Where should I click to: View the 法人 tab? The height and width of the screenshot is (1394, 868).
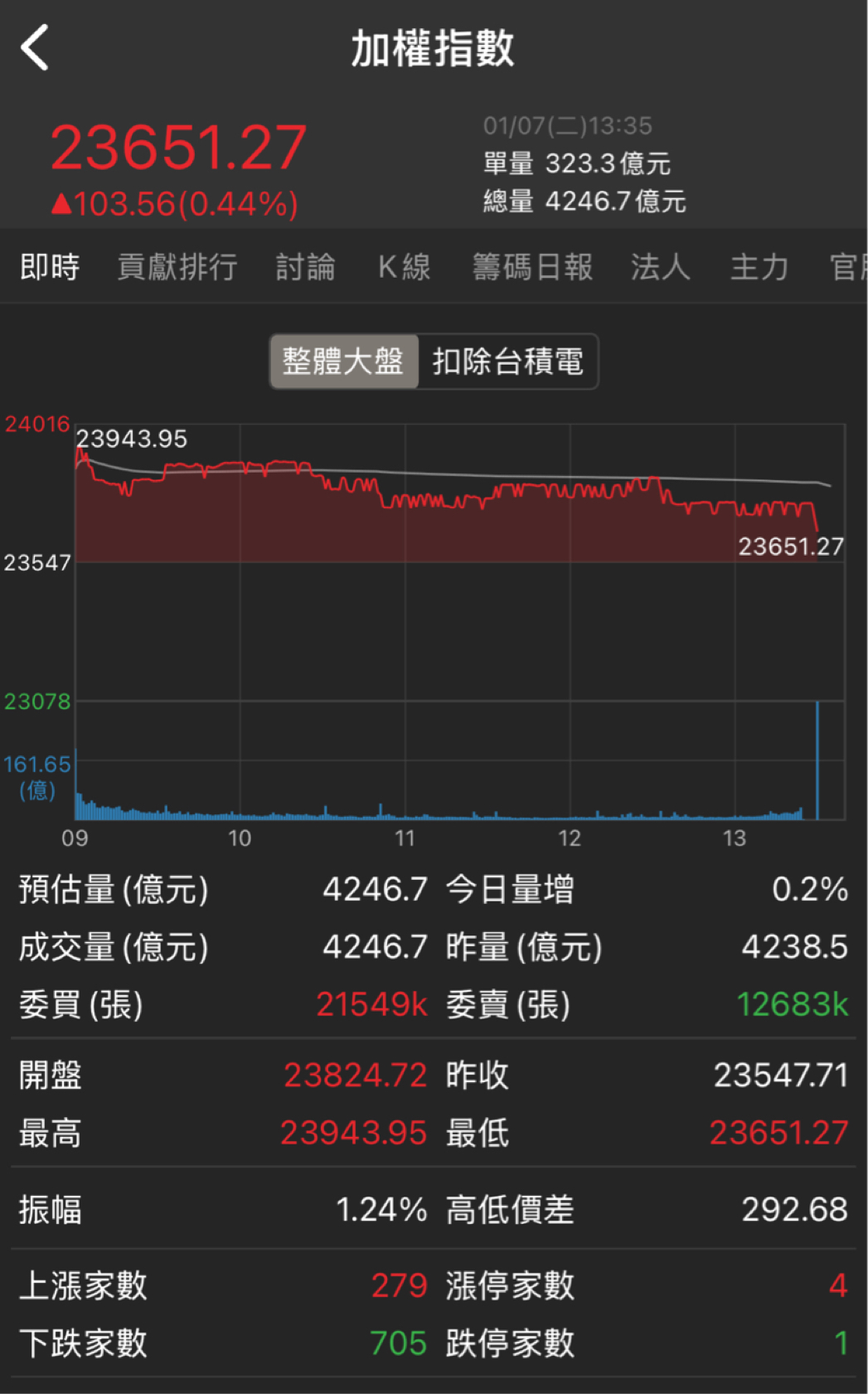(660, 267)
